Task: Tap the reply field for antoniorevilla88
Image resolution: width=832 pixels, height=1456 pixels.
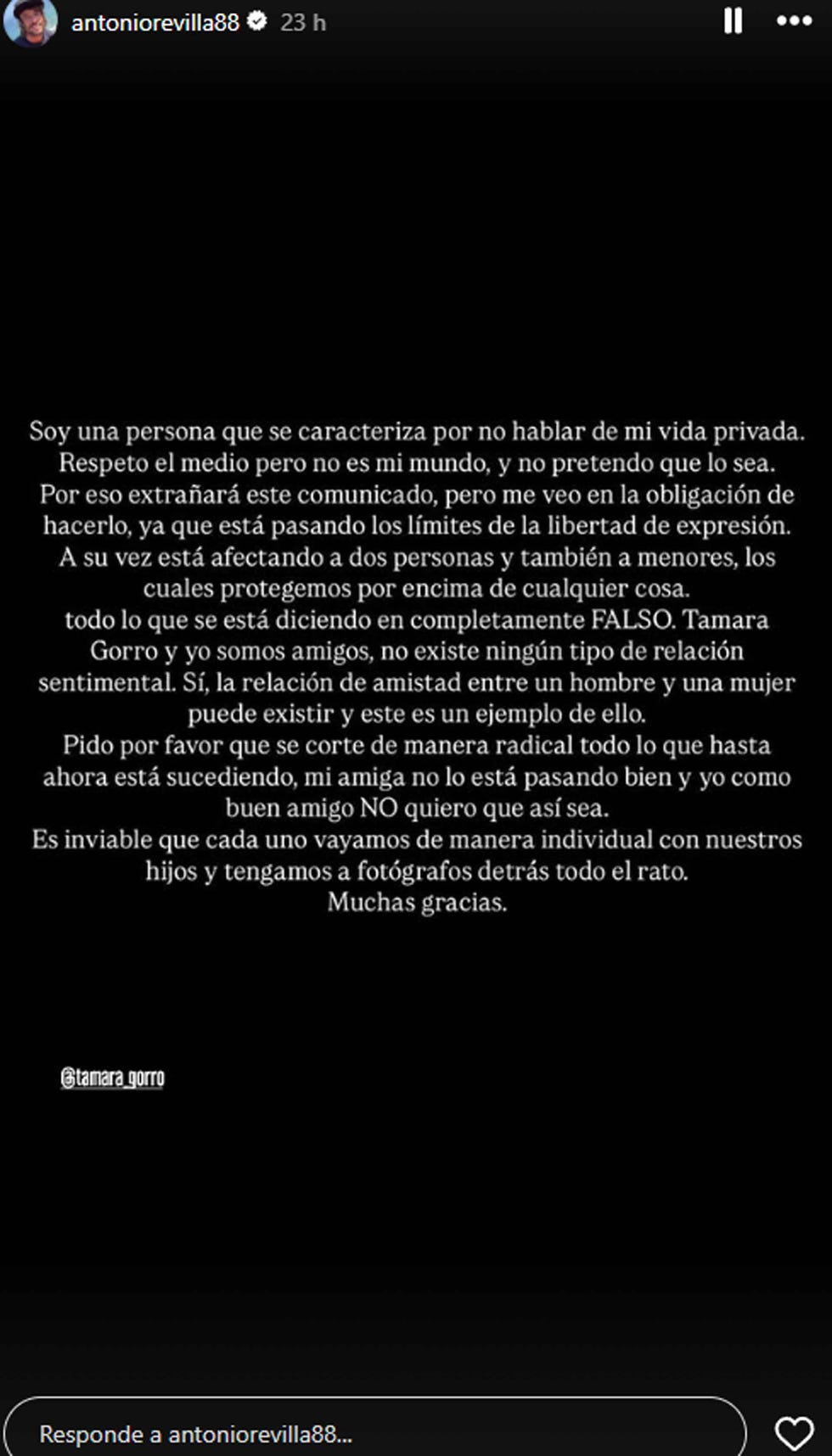Action: [x=374, y=1434]
